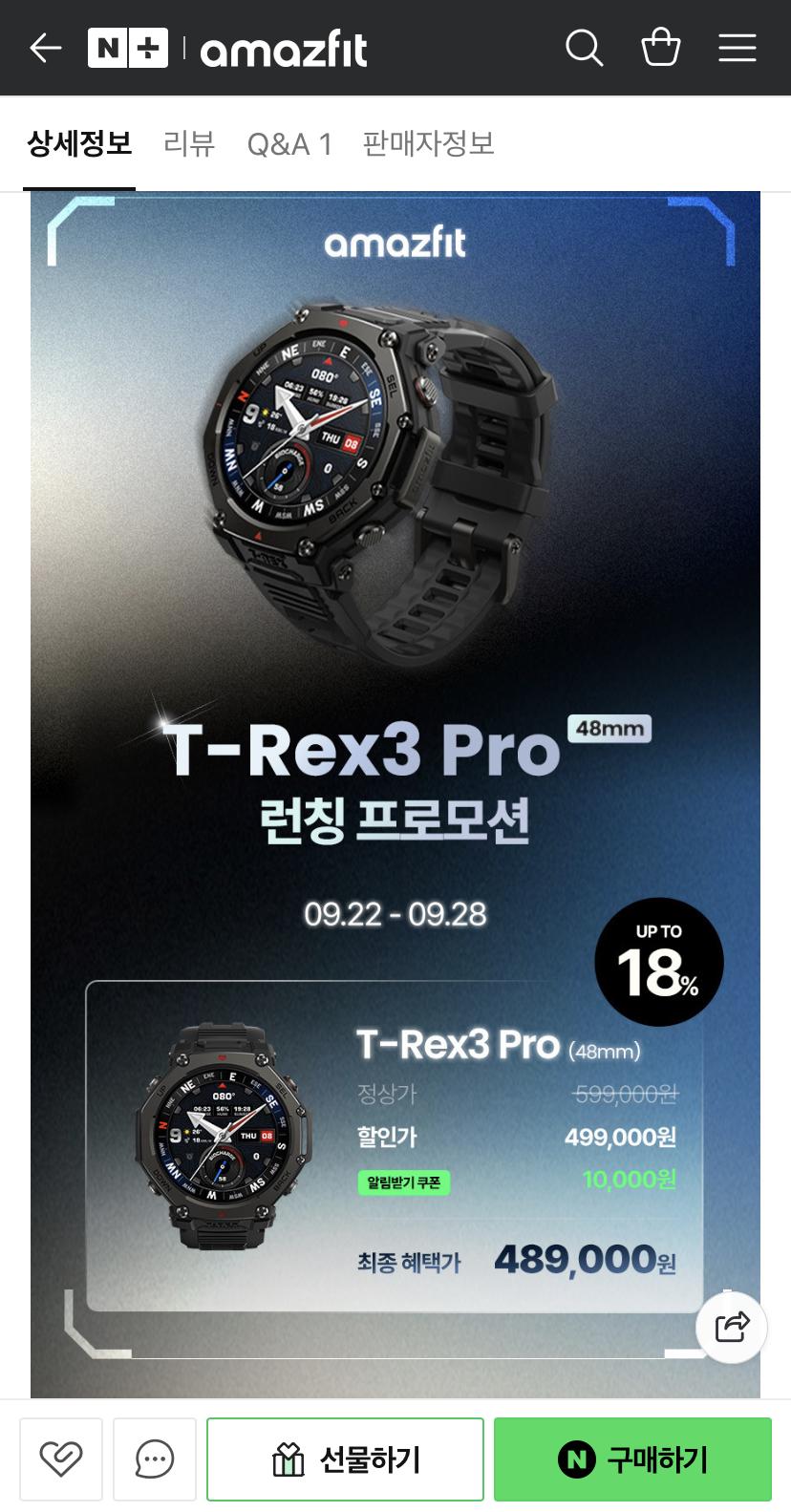Switch to the 판매자정보 tab
The height and width of the screenshot is (1512, 791).
point(428,144)
